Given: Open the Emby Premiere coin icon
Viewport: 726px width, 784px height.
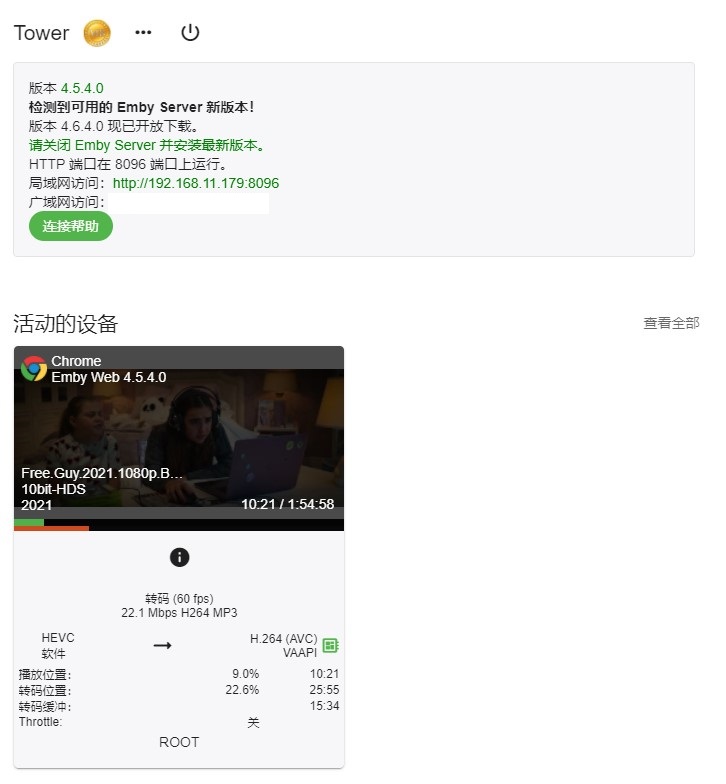Looking at the screenshot, I should point(97,33).
